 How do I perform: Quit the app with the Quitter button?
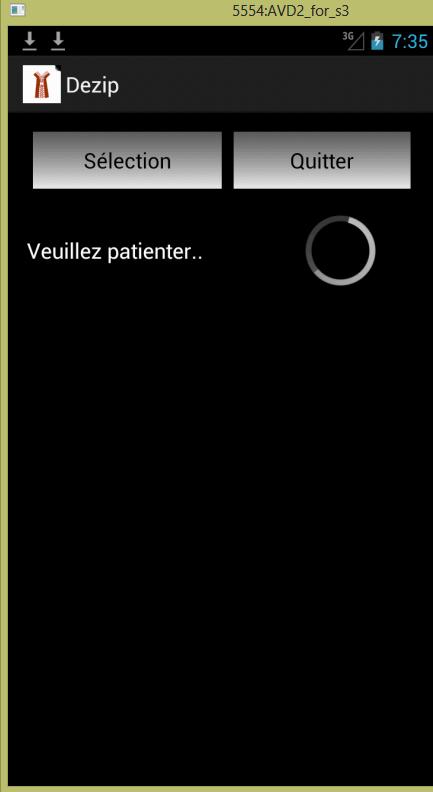click(322, 160)
